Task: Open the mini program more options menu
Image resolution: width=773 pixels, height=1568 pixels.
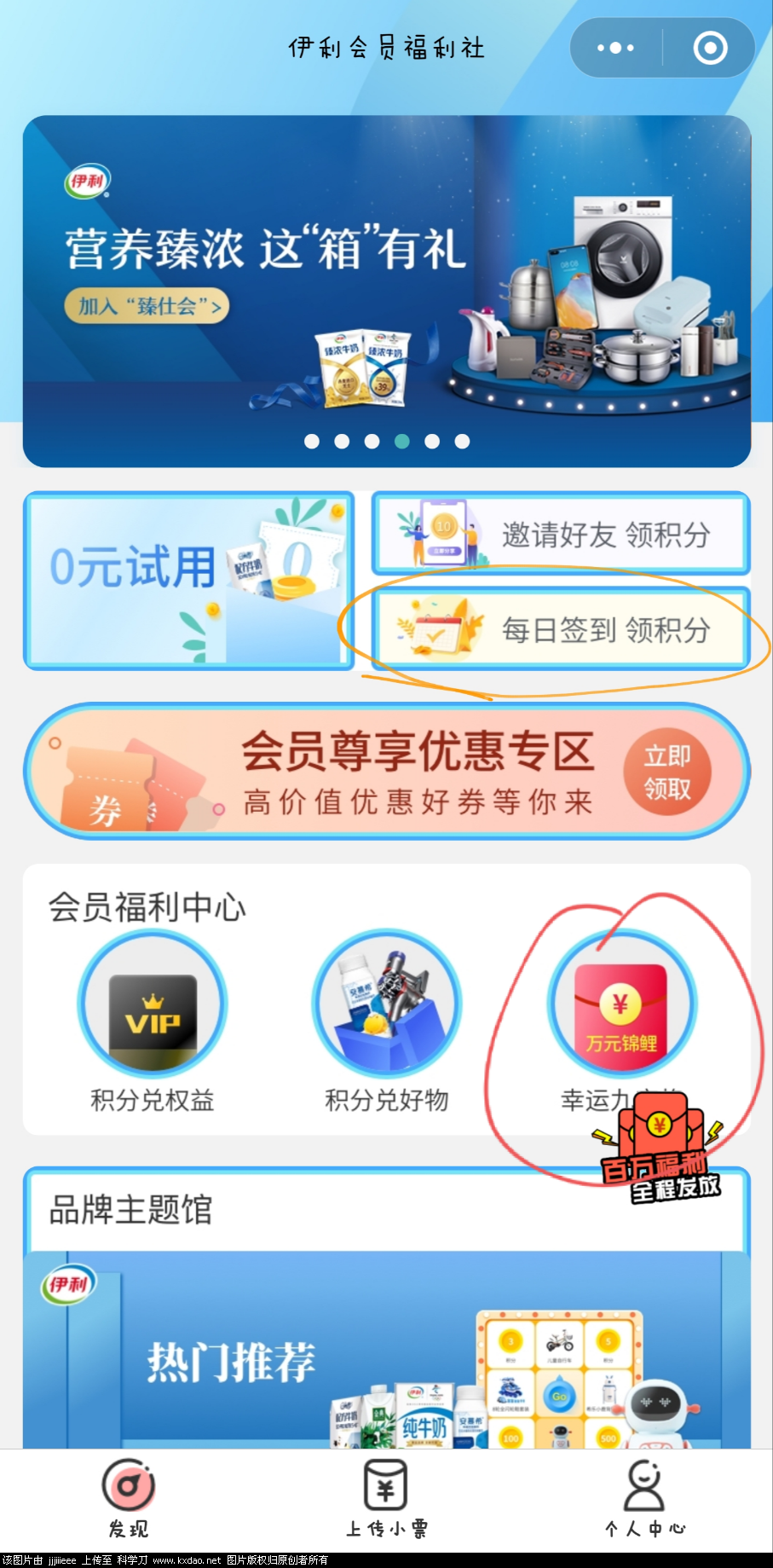Action: 615,48
